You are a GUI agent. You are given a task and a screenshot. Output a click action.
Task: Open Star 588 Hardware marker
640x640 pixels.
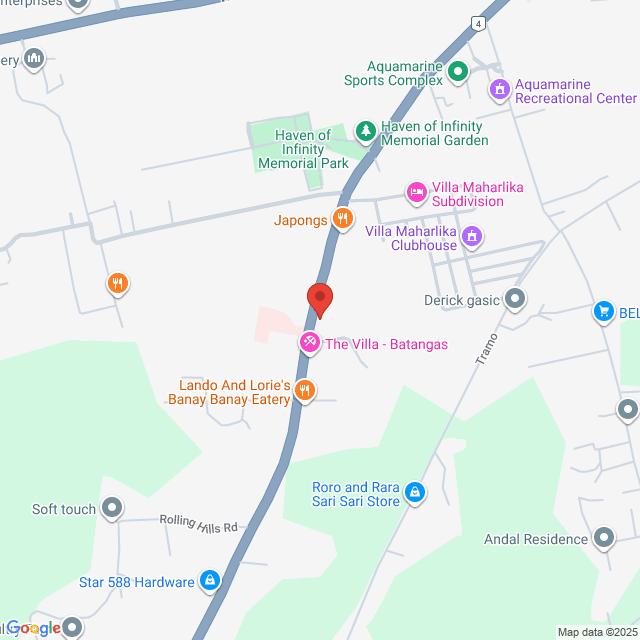pyautogui.click(x=210, y=580)
